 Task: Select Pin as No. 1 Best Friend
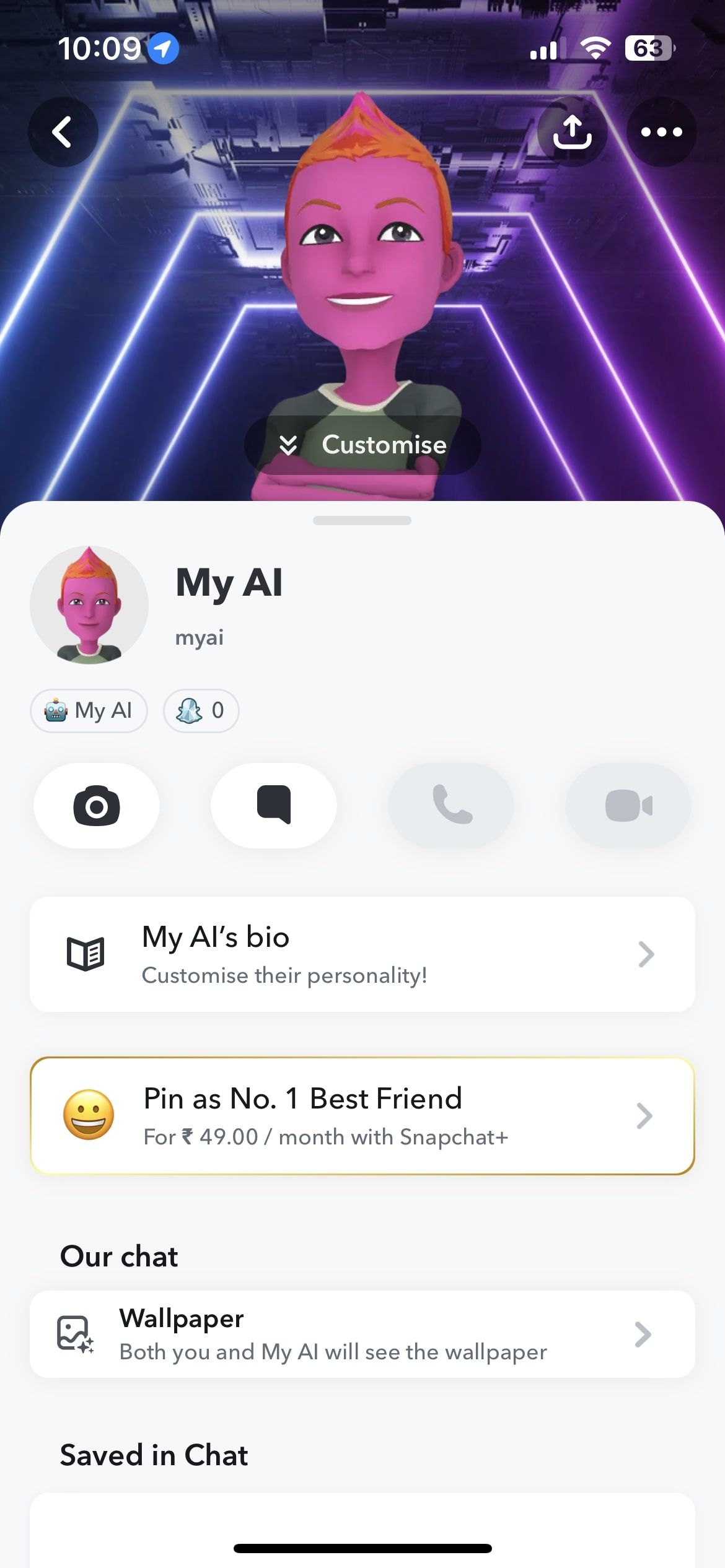coord(362,1116)
